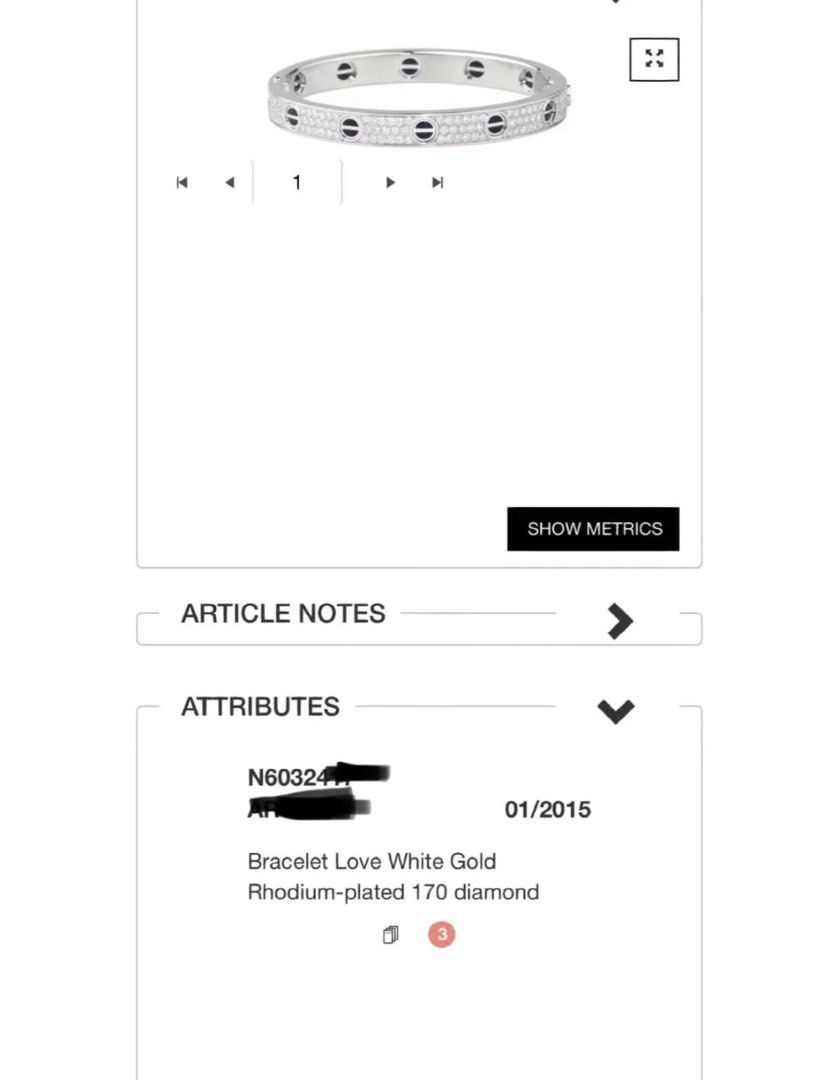Jump to the last image
Screen dimensions: 824x1080
(x=437, y=182)
